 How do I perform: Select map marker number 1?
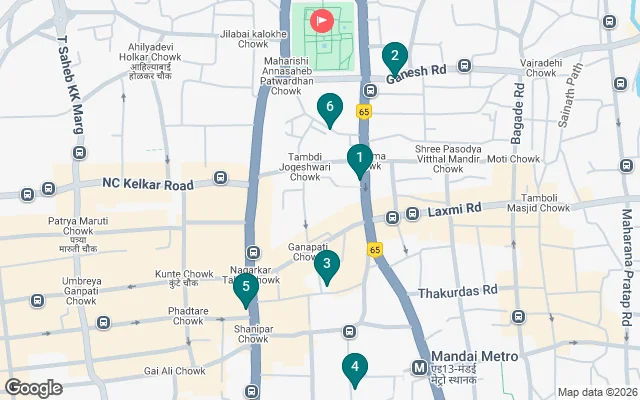click(x=359, y=159)
